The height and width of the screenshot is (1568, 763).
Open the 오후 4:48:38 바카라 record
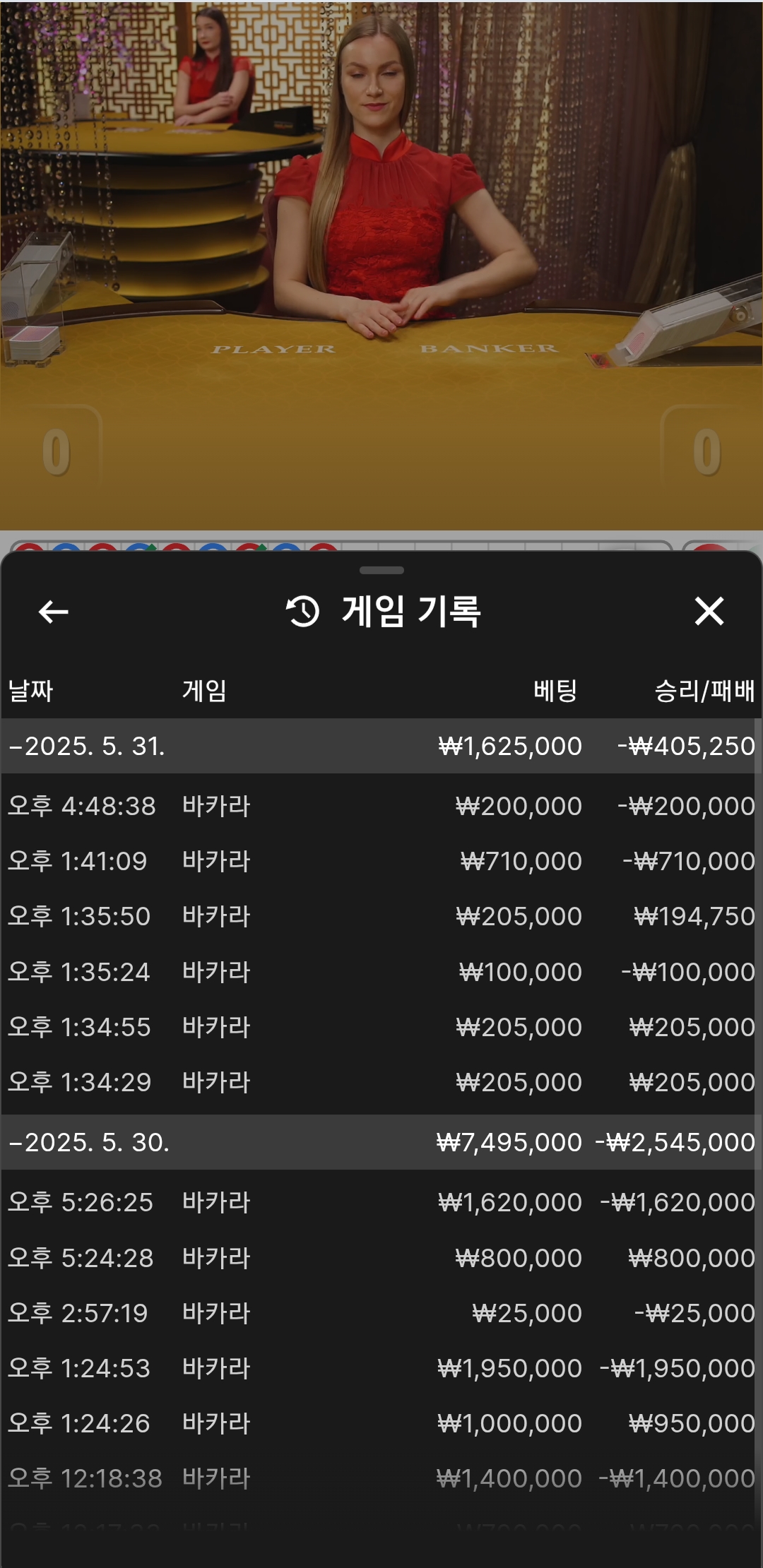tap(381, 806)
